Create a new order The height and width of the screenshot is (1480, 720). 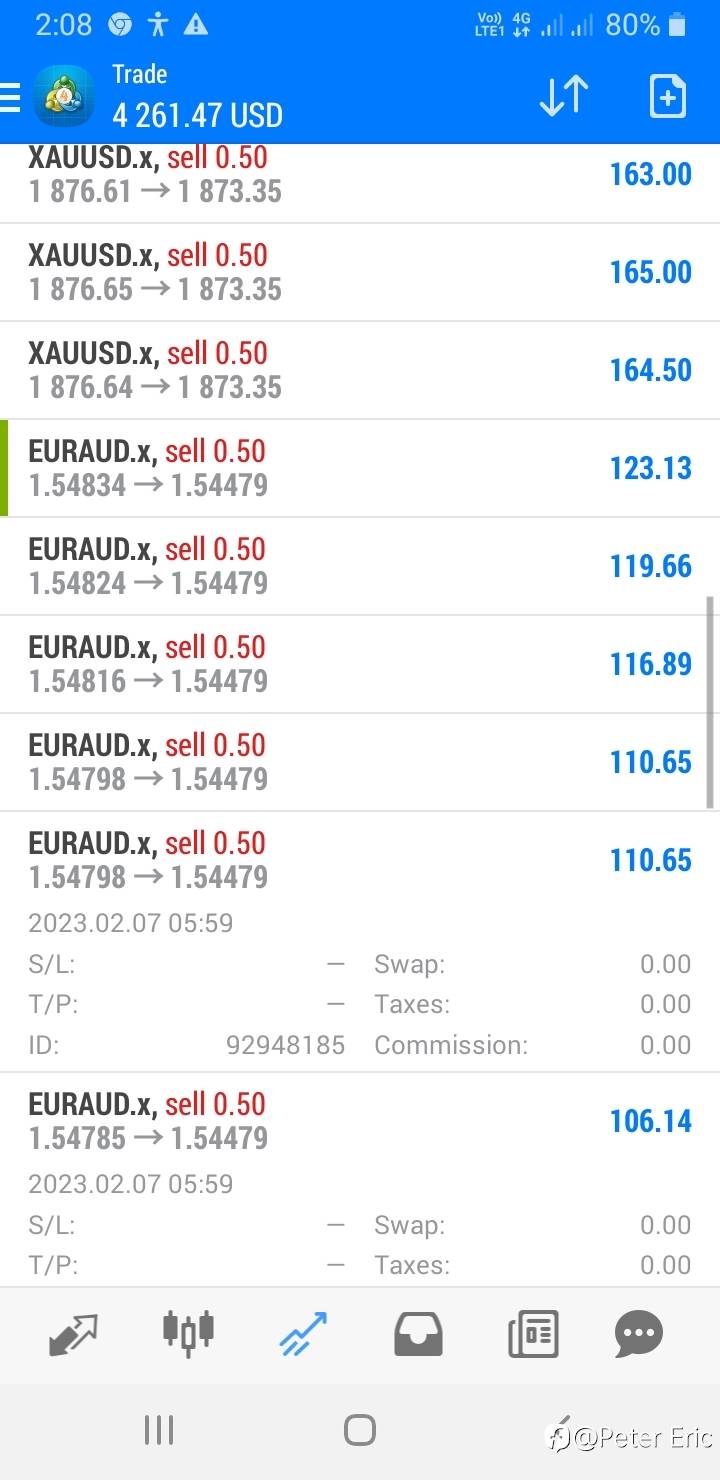(667, 97)
